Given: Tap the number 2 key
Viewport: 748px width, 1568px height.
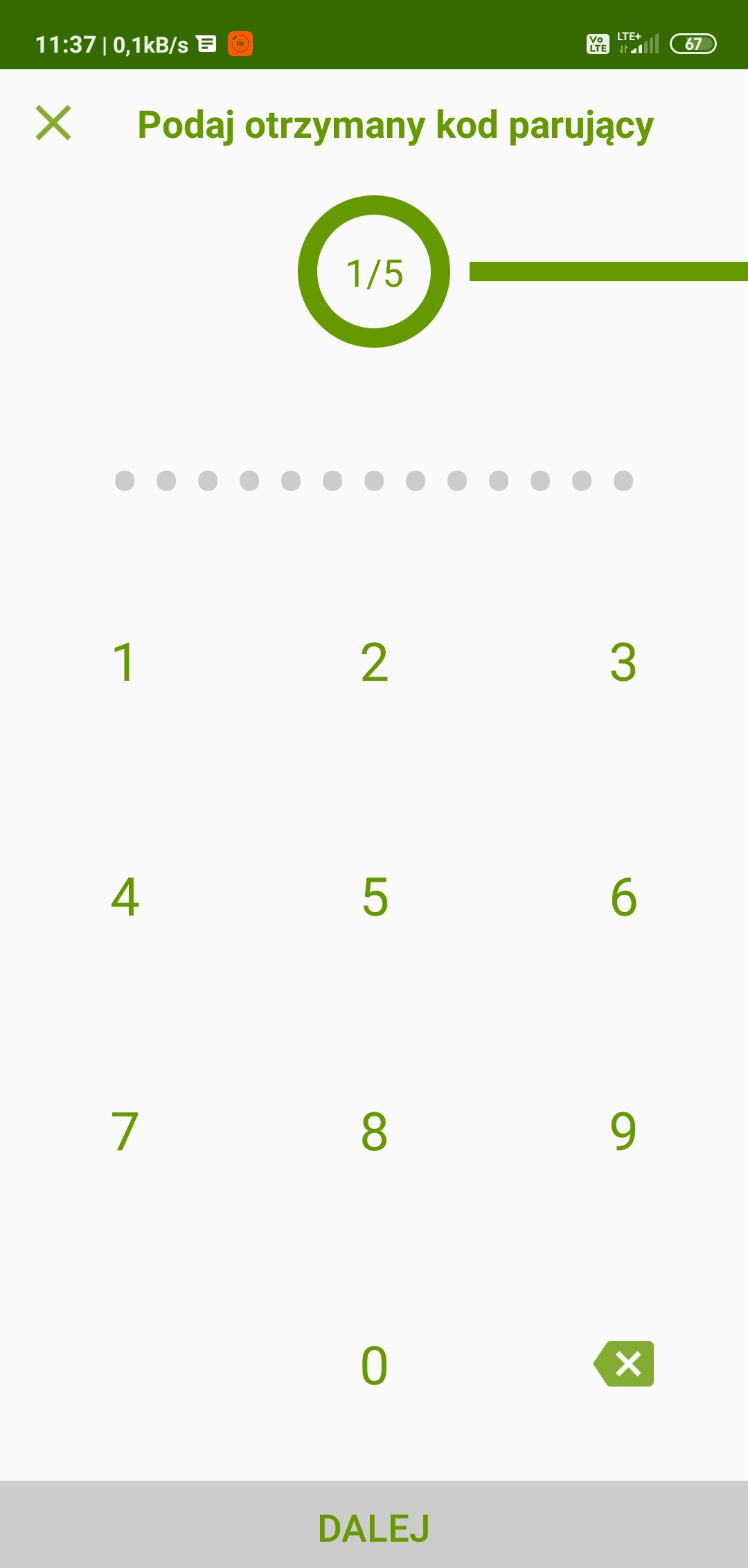Looking at the screenshot, I should 374,662.
